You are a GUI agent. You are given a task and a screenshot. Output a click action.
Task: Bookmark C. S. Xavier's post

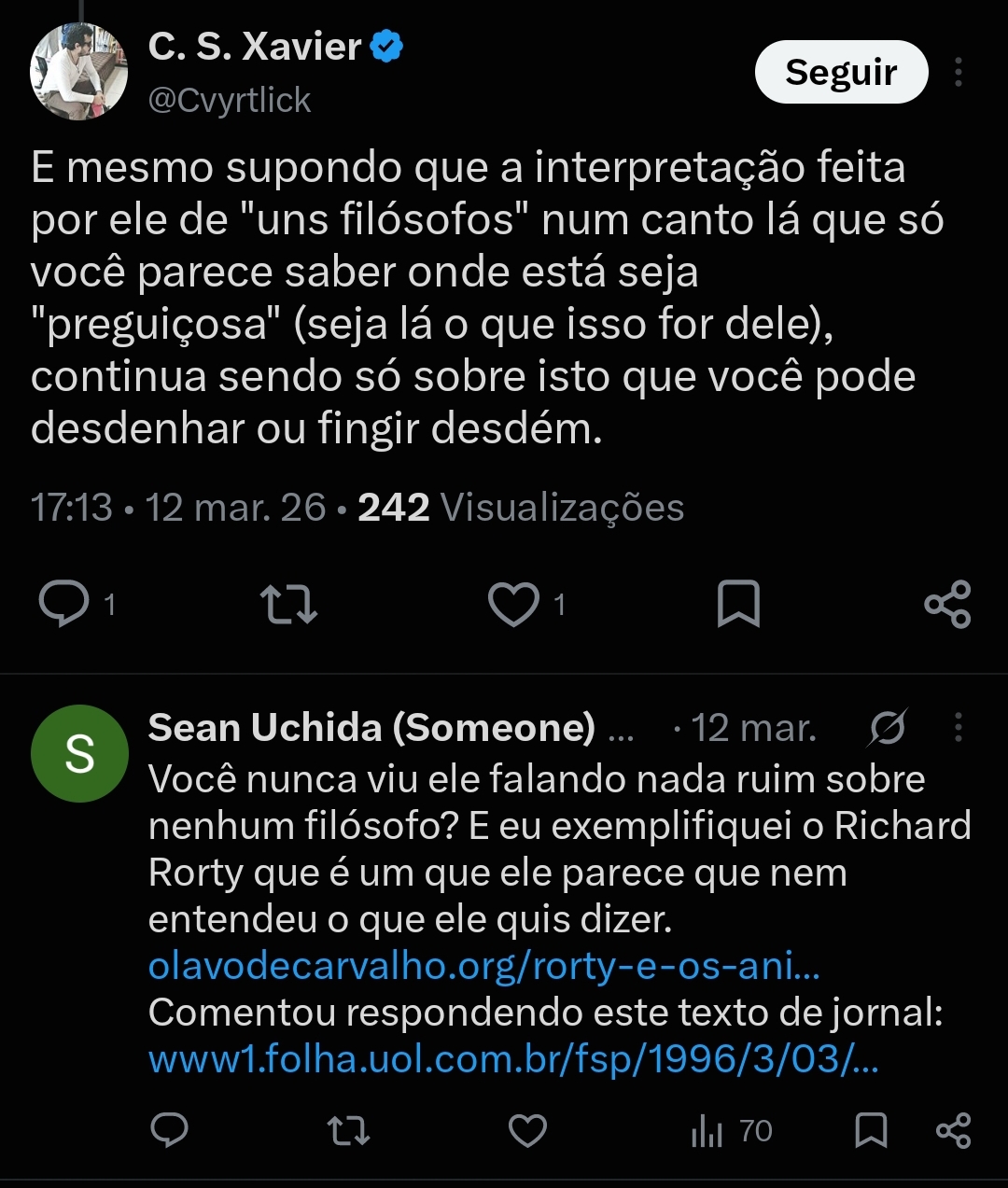(738, 604)
